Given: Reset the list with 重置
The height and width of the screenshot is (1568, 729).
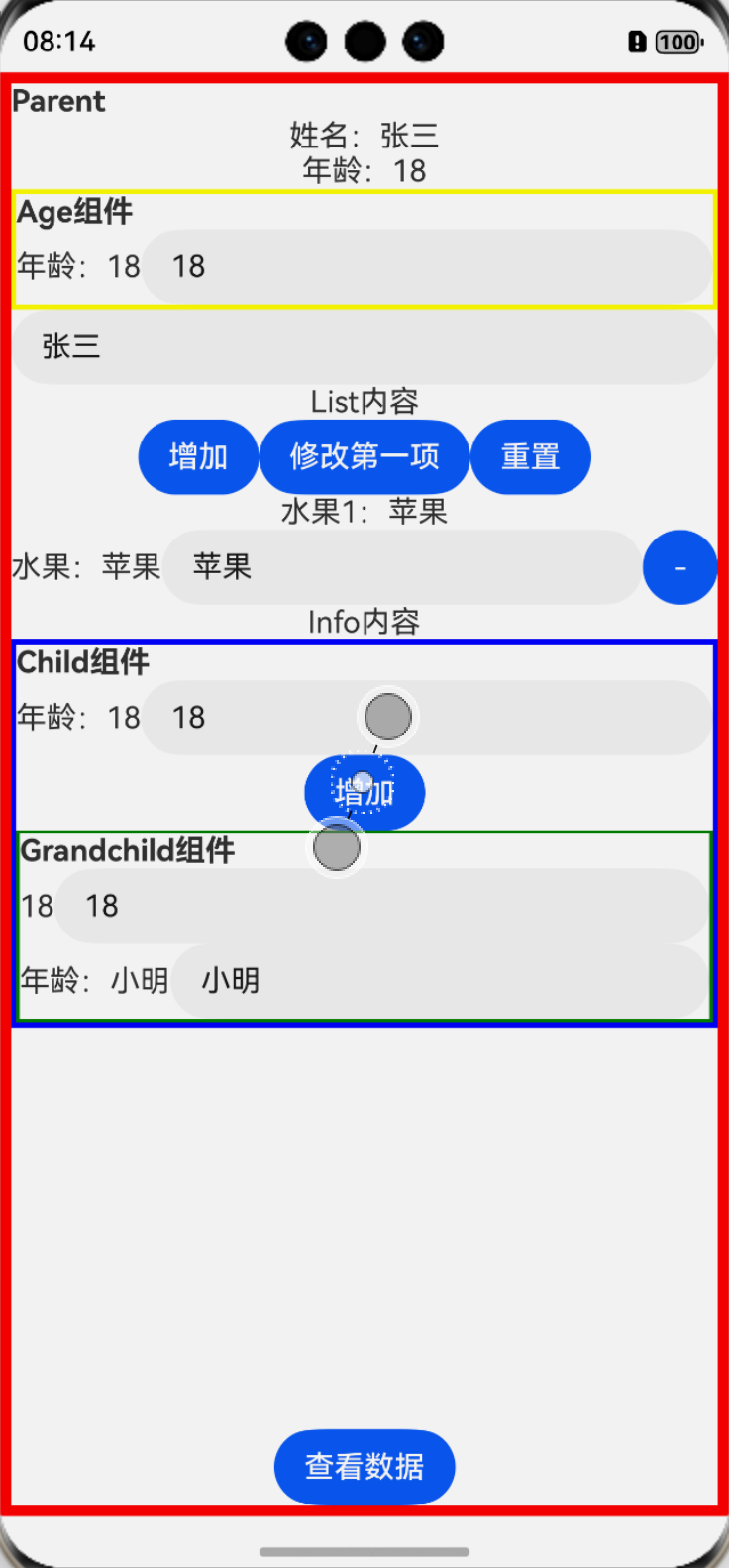Looking at the screenshot, I should (530, 456).
